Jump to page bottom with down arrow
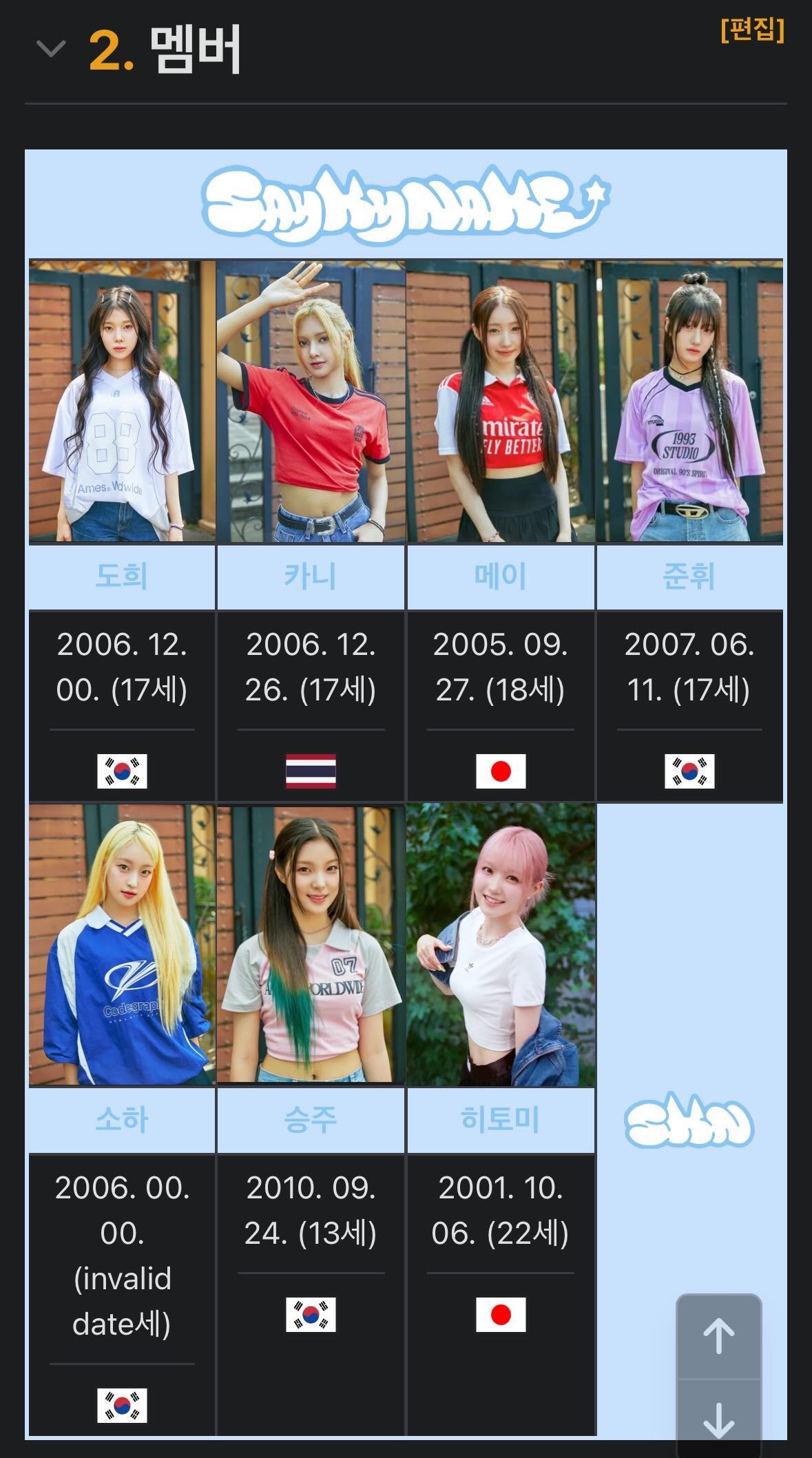Viewport: 812px width, 1458px height. click(718, 1419)
